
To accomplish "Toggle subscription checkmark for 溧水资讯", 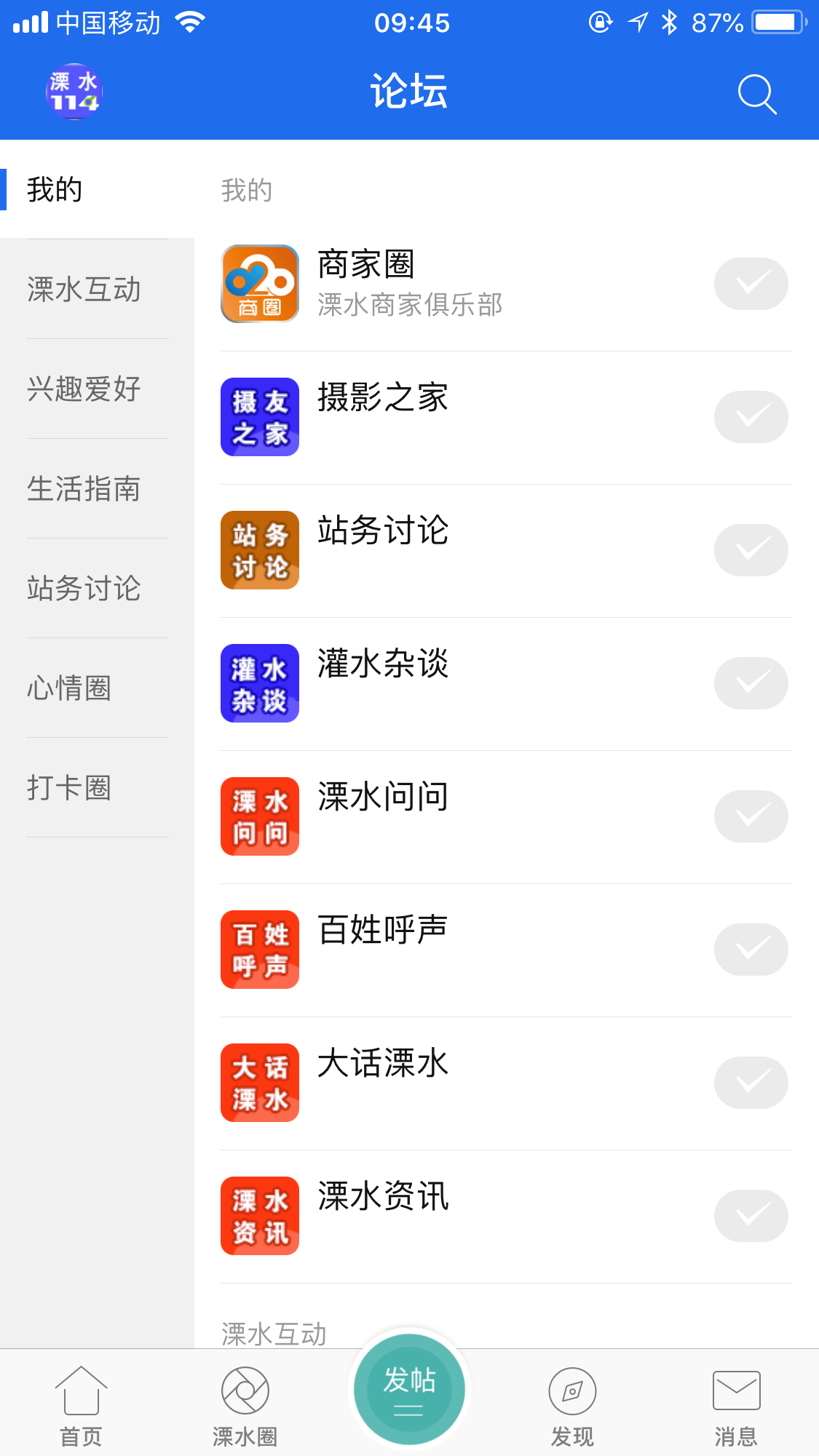I will pos(751,1216).
